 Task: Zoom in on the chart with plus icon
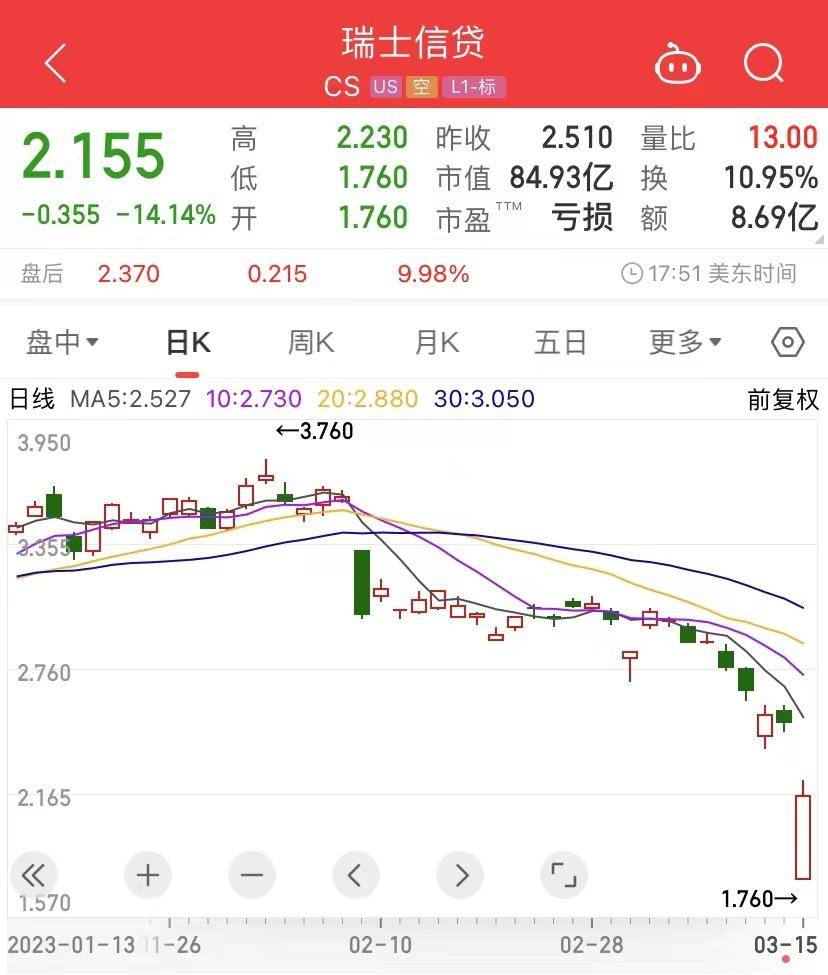pyautogui.click(x=147, y=874)
